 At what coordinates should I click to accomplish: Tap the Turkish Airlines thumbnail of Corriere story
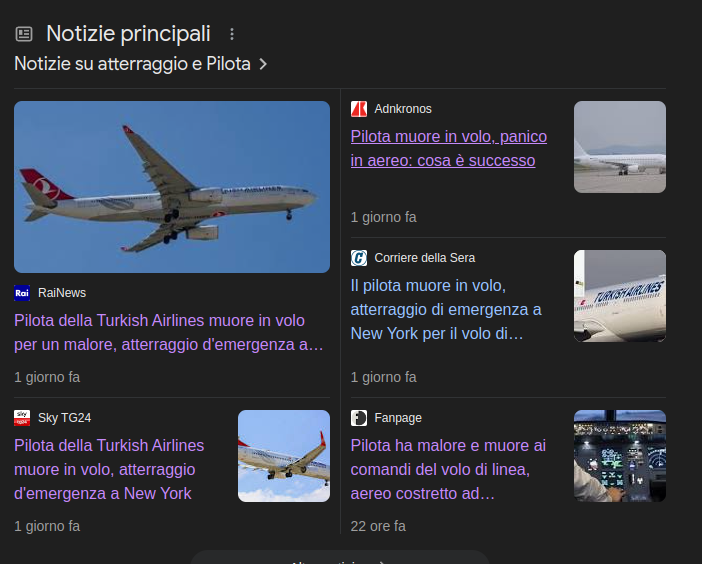tap(619, 296)
